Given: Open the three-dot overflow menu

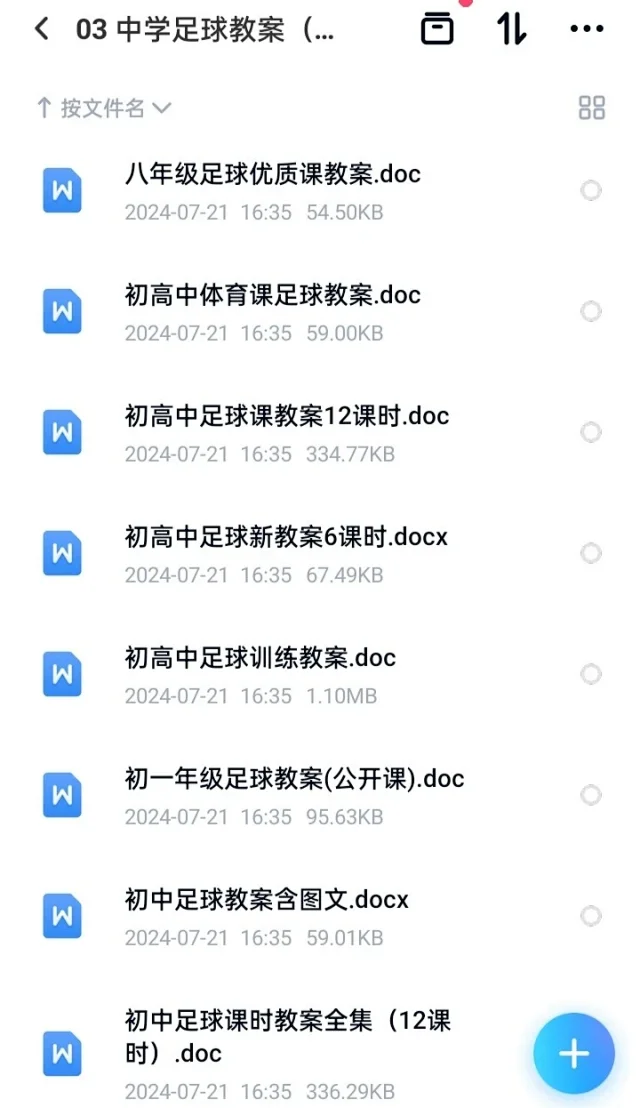Looking at the screenshot, I should pos(586,29).
